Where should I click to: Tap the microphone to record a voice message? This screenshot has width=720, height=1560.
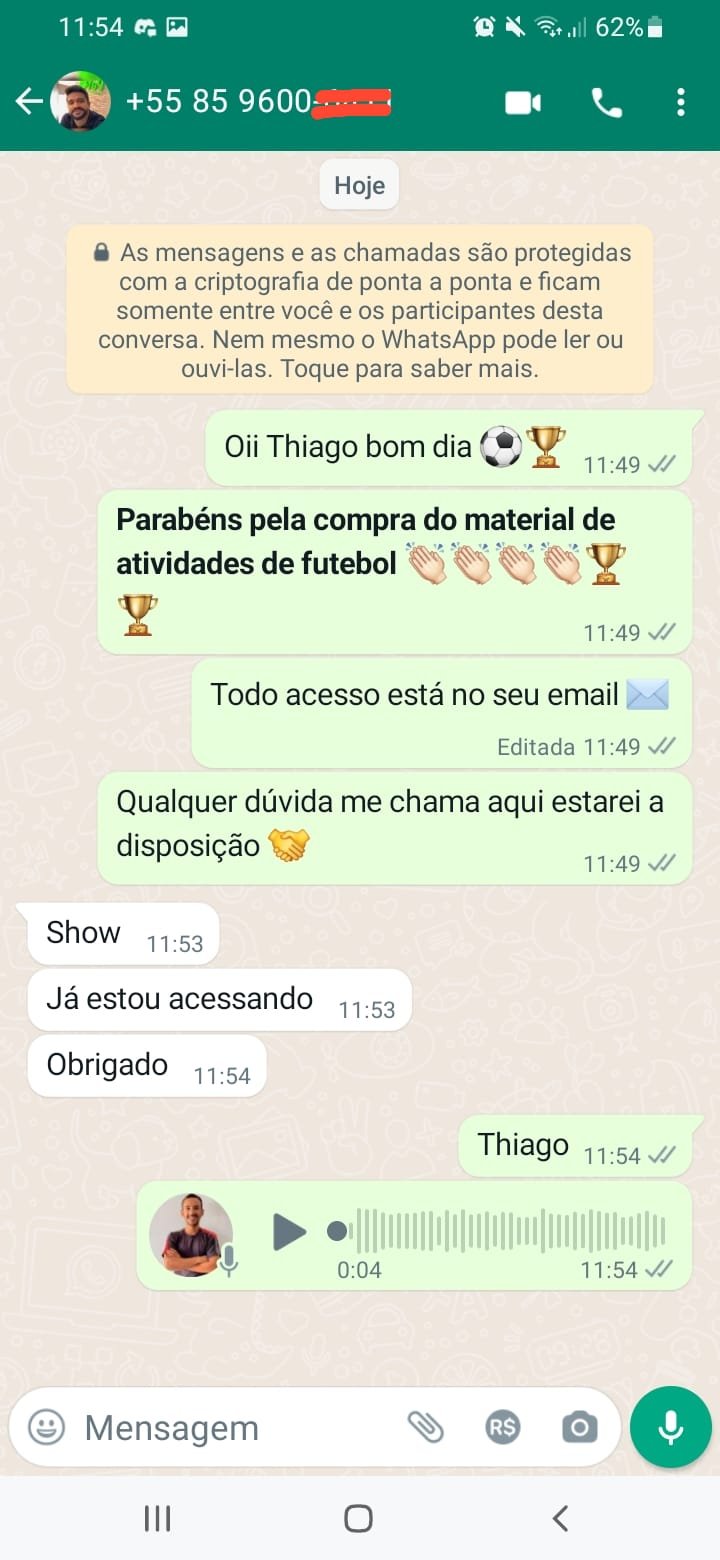click(x=670, y=1427)
